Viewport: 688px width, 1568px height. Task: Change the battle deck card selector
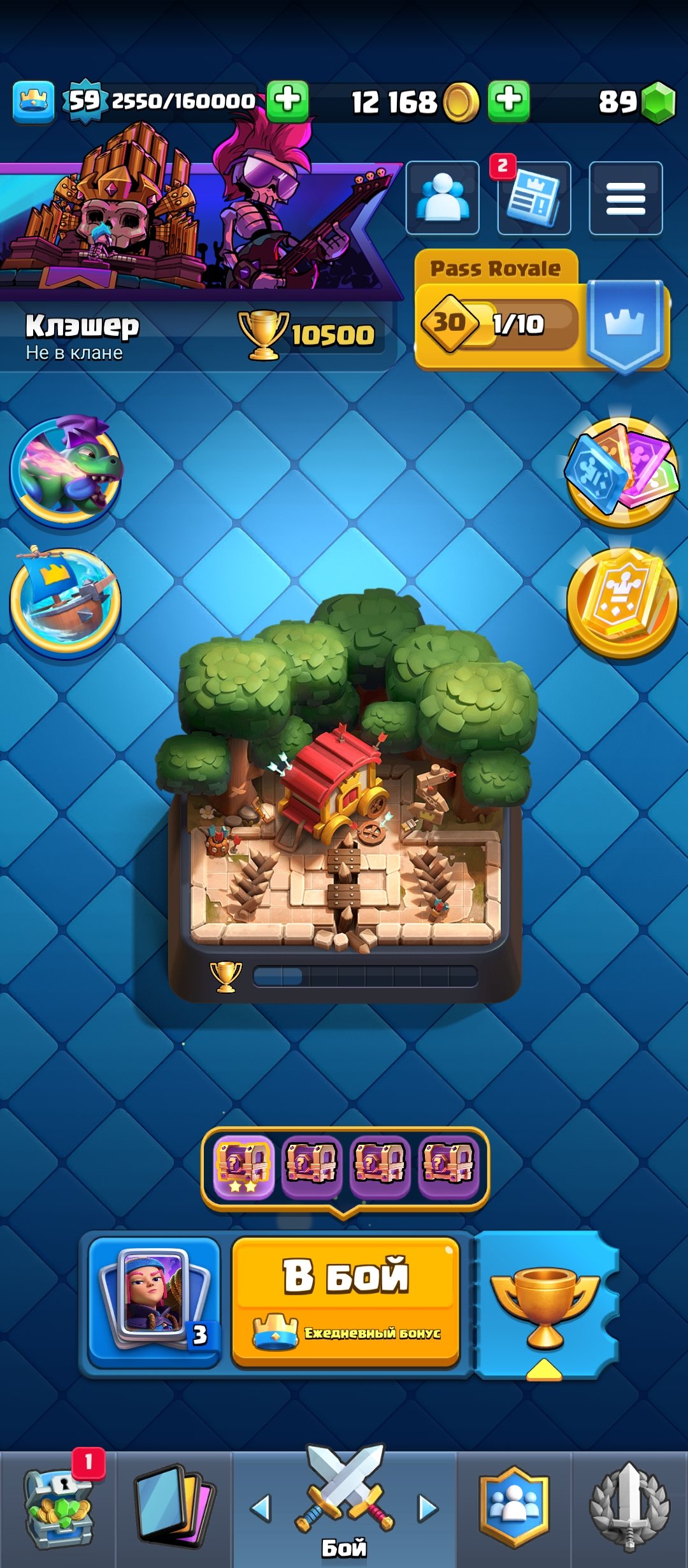click(x=154, y=1300)
